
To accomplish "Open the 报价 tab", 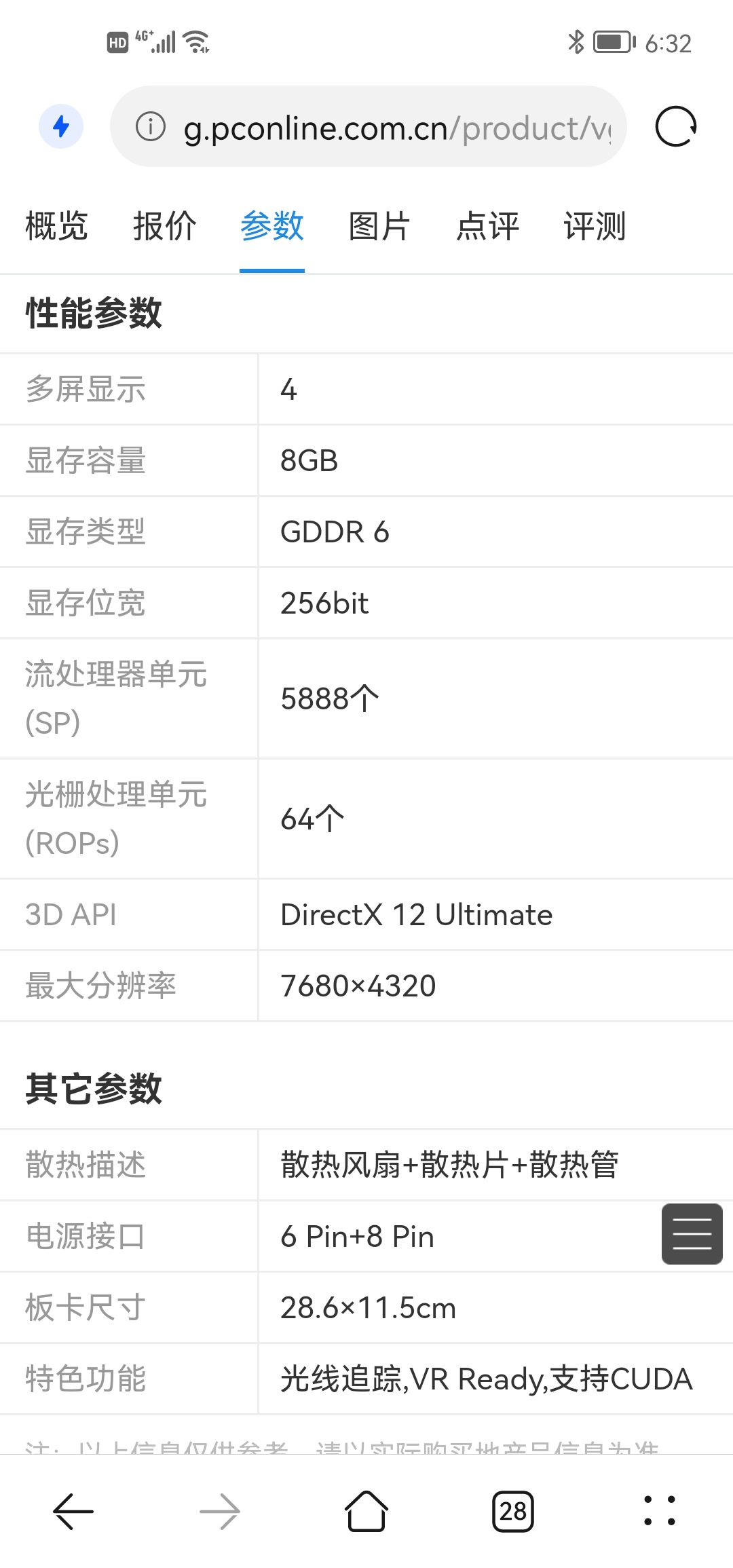I will 164,226.
